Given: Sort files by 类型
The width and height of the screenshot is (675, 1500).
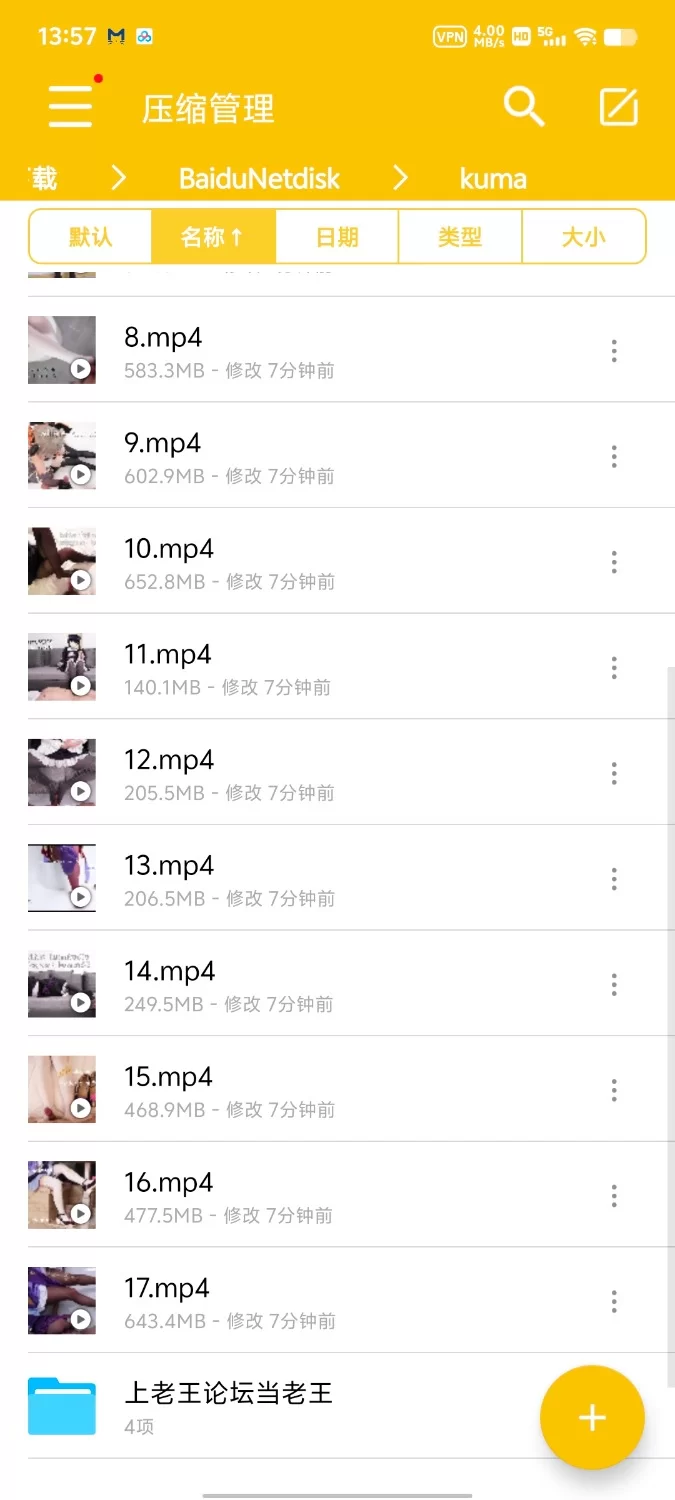Looking at the screenshot, I should tap(460, 237).
